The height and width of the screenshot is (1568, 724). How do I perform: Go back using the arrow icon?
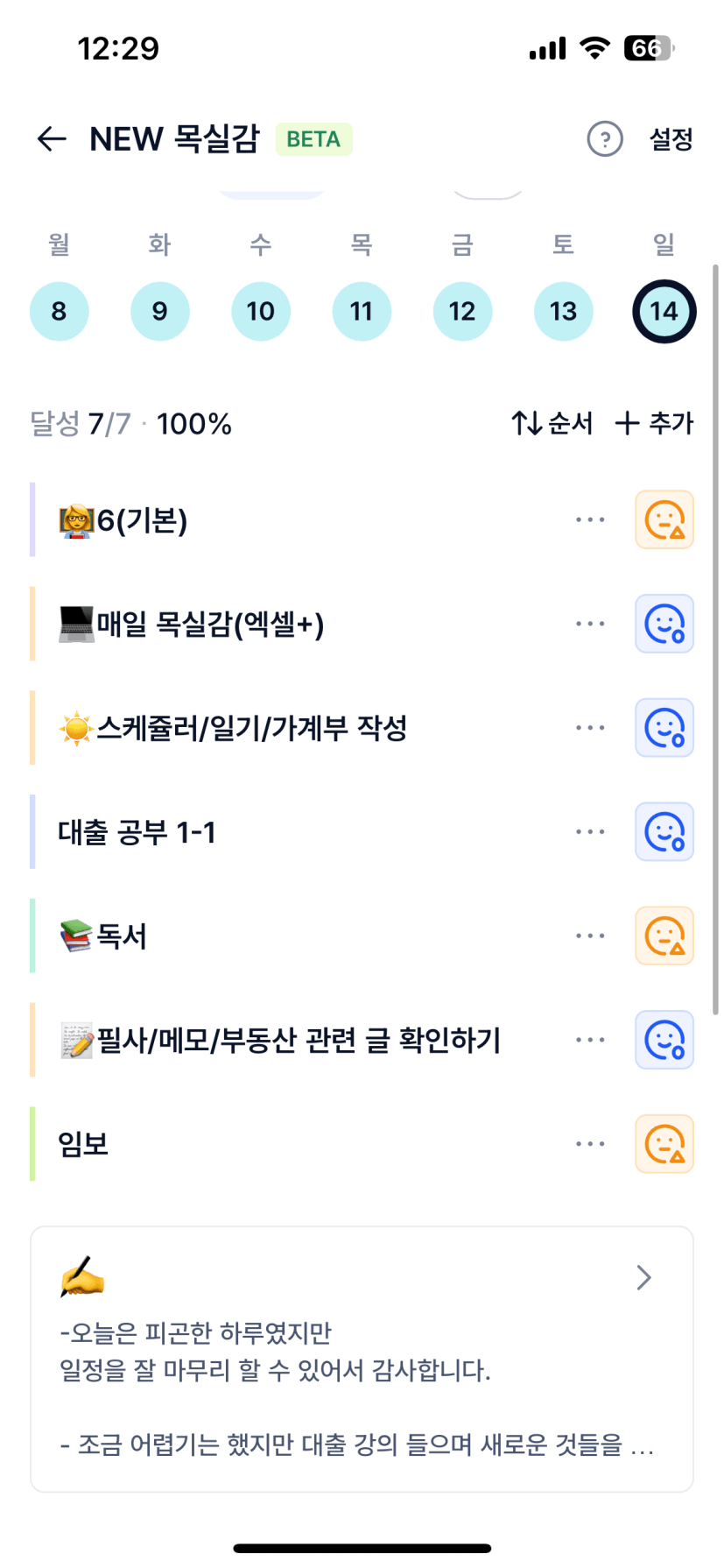coord(52,138)
